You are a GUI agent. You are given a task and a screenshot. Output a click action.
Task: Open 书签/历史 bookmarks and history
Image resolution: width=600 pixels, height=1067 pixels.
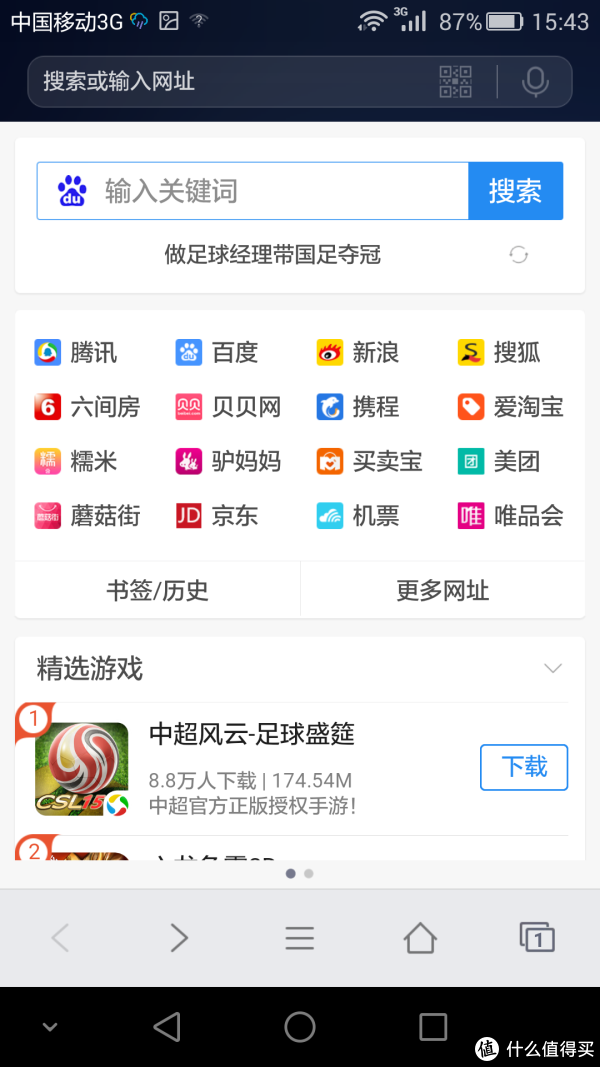157,590
